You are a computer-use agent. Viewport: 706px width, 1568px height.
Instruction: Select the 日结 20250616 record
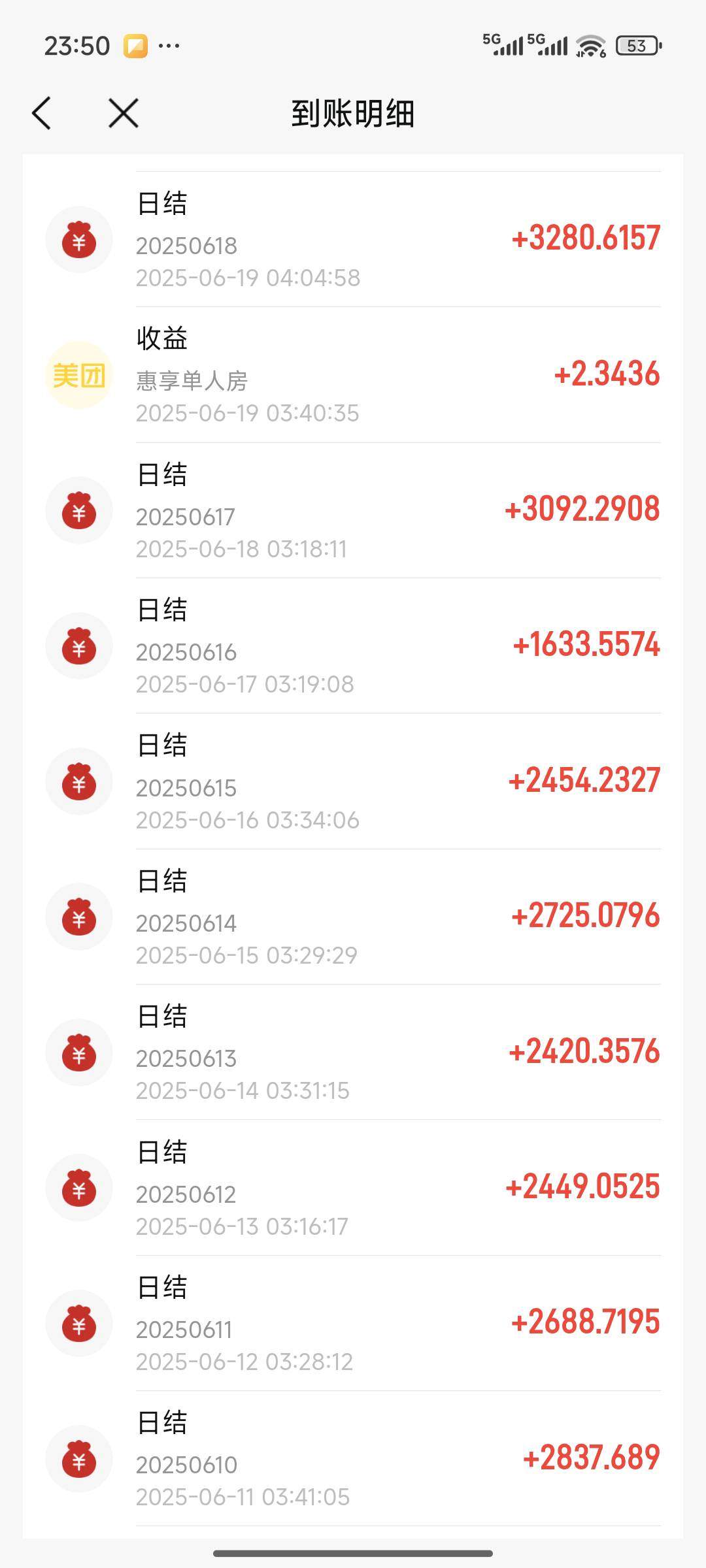[353, 645]
